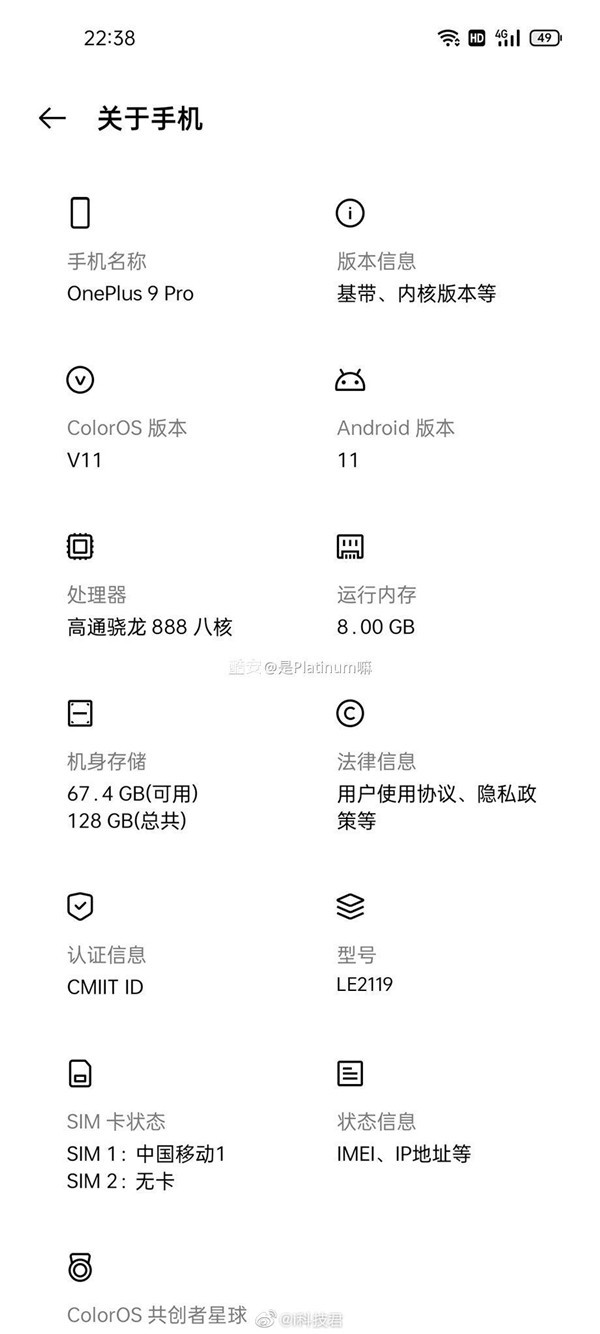The height and width of the screenshot is (1334, 600).
Task: Tap the ColorOS 版本 V11 item
Action: [127, 444]
